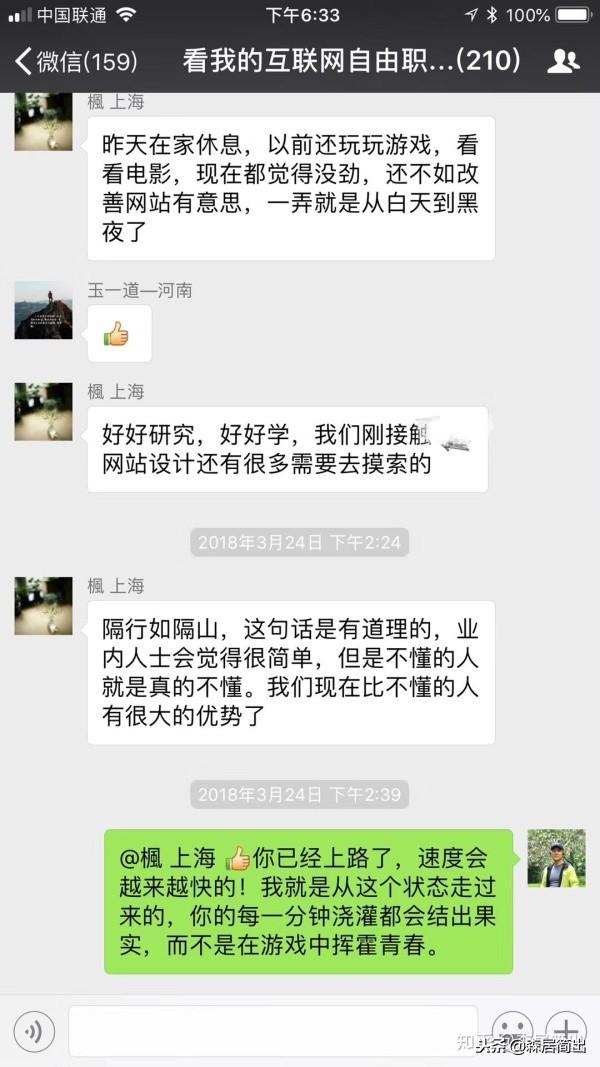Screen dimensions: 600x1067
Task: Go back to the 微信 chat list
Action: 75,61
